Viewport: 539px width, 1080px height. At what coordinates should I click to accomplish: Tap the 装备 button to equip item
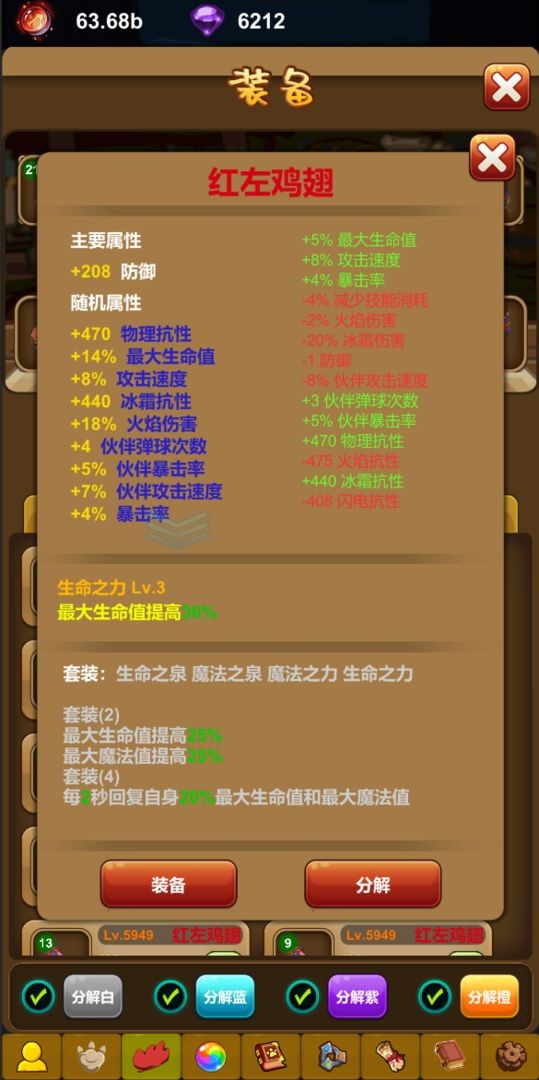pos(169,884)
